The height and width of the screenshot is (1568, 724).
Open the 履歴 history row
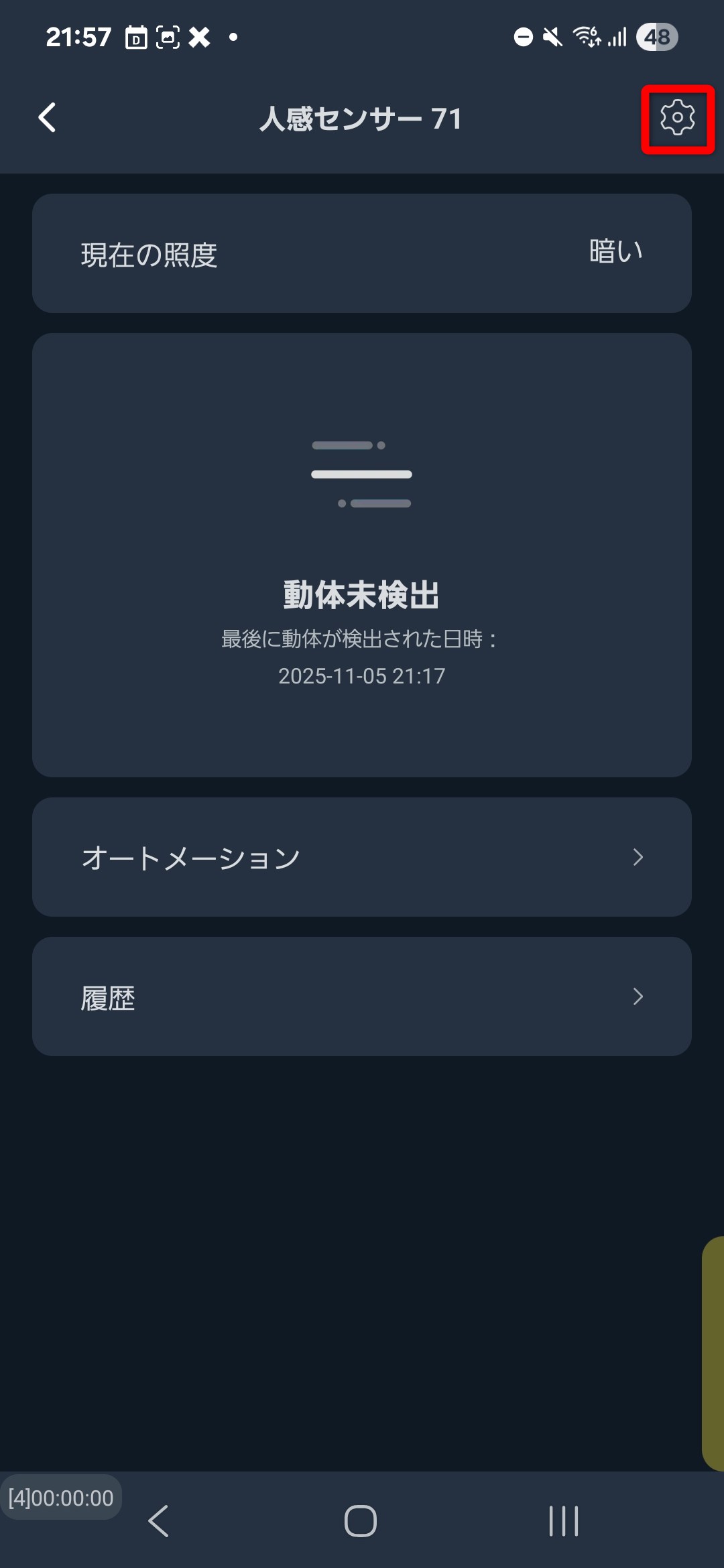pyautogui.click(x=362, y=996)
